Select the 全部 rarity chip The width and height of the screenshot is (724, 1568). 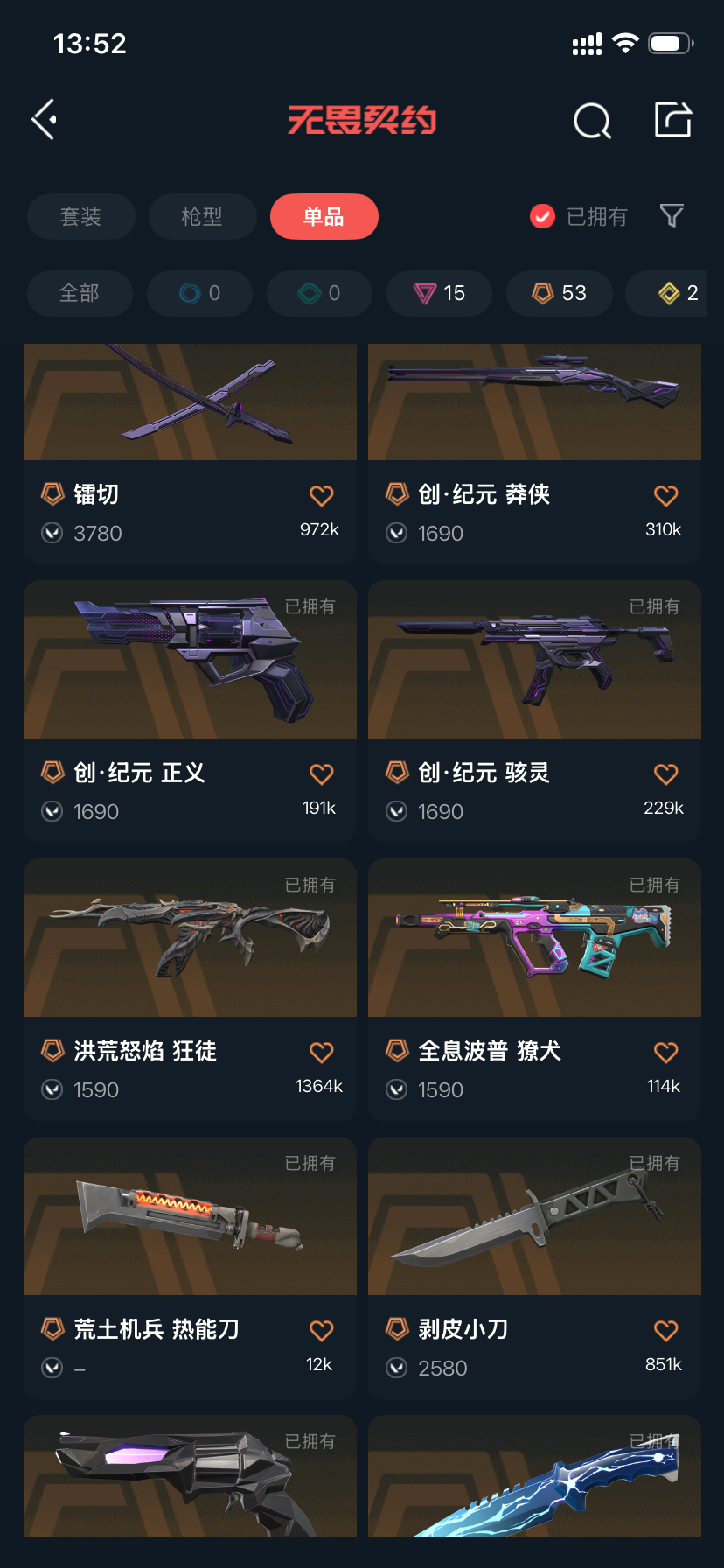tap(80, 293)
